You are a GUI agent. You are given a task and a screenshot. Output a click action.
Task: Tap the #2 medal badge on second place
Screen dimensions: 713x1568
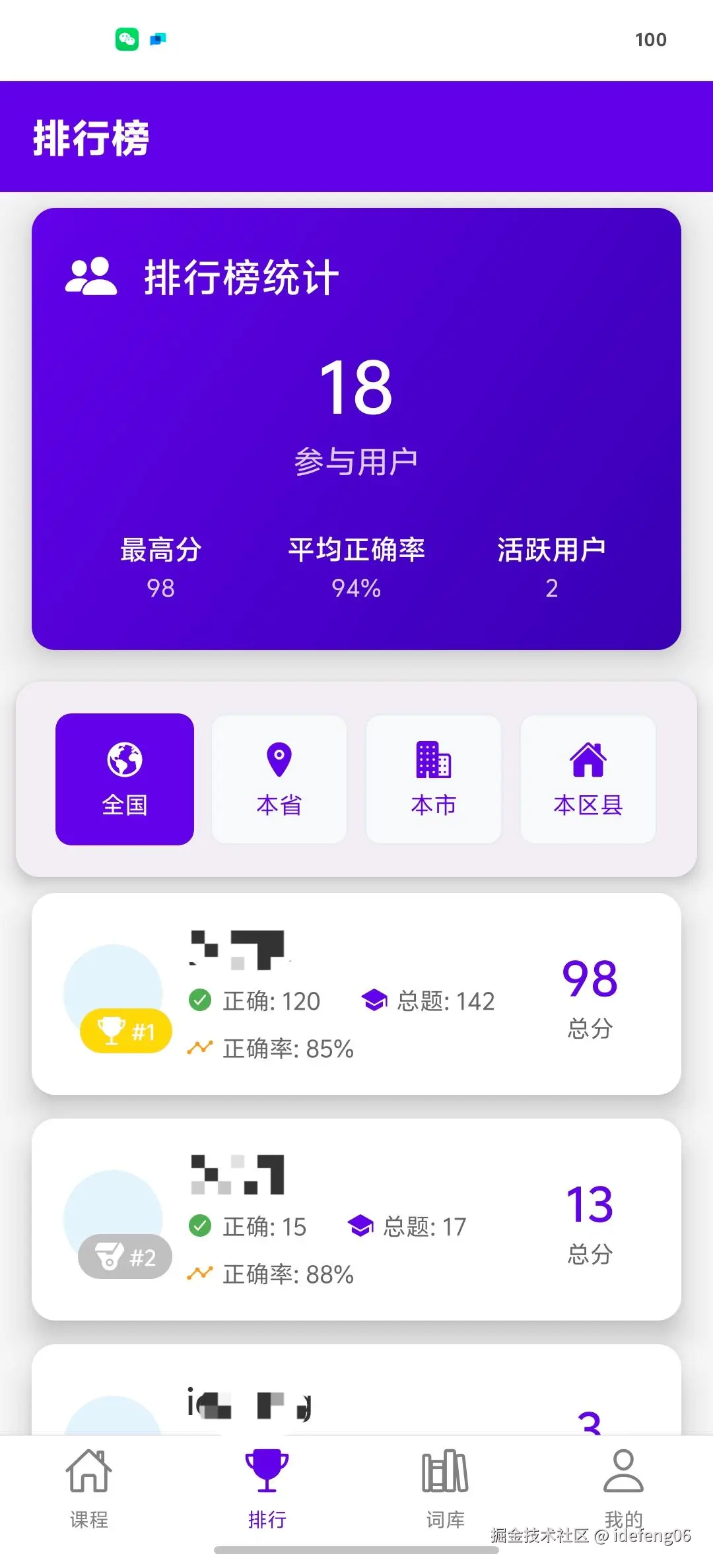[125, 1255]
